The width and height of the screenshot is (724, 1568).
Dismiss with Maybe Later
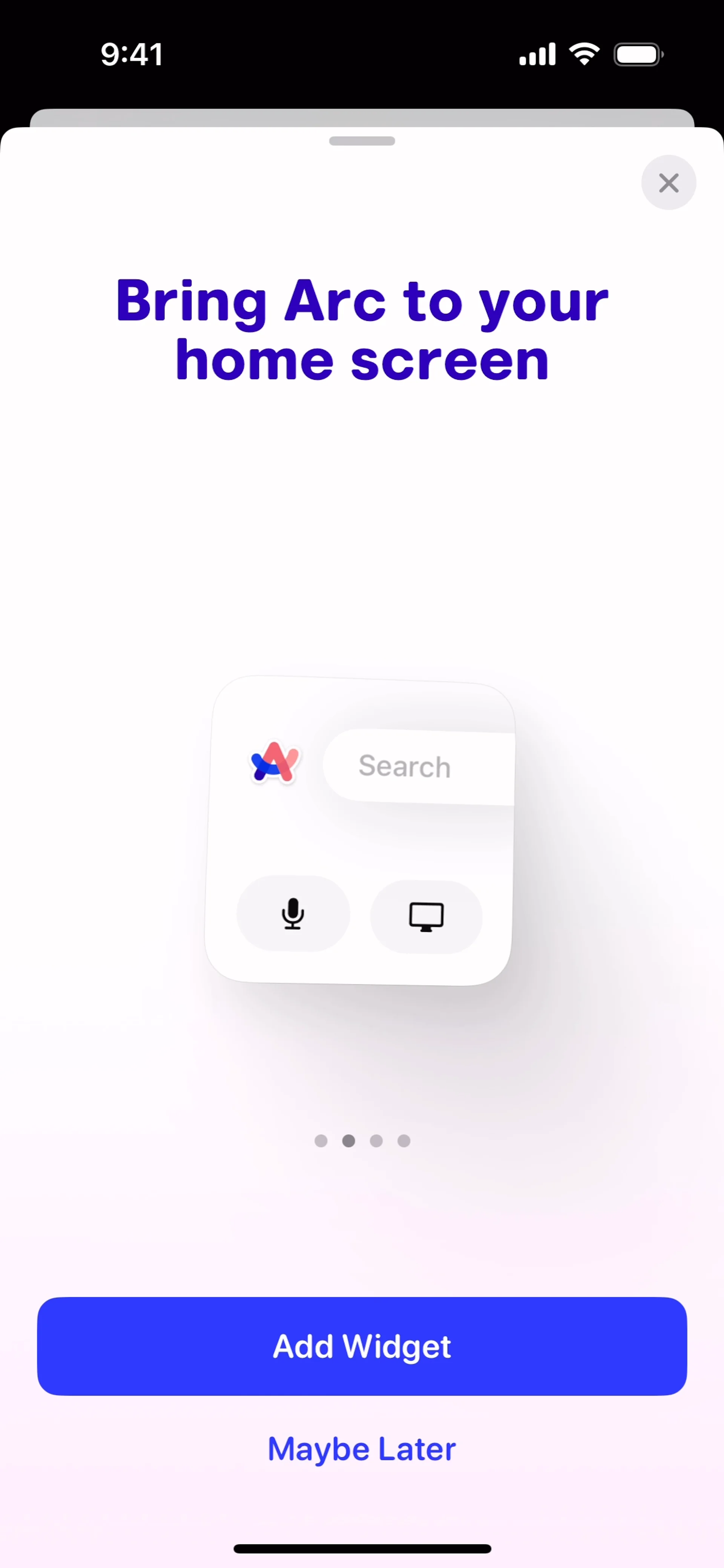tap(362, 1449)
